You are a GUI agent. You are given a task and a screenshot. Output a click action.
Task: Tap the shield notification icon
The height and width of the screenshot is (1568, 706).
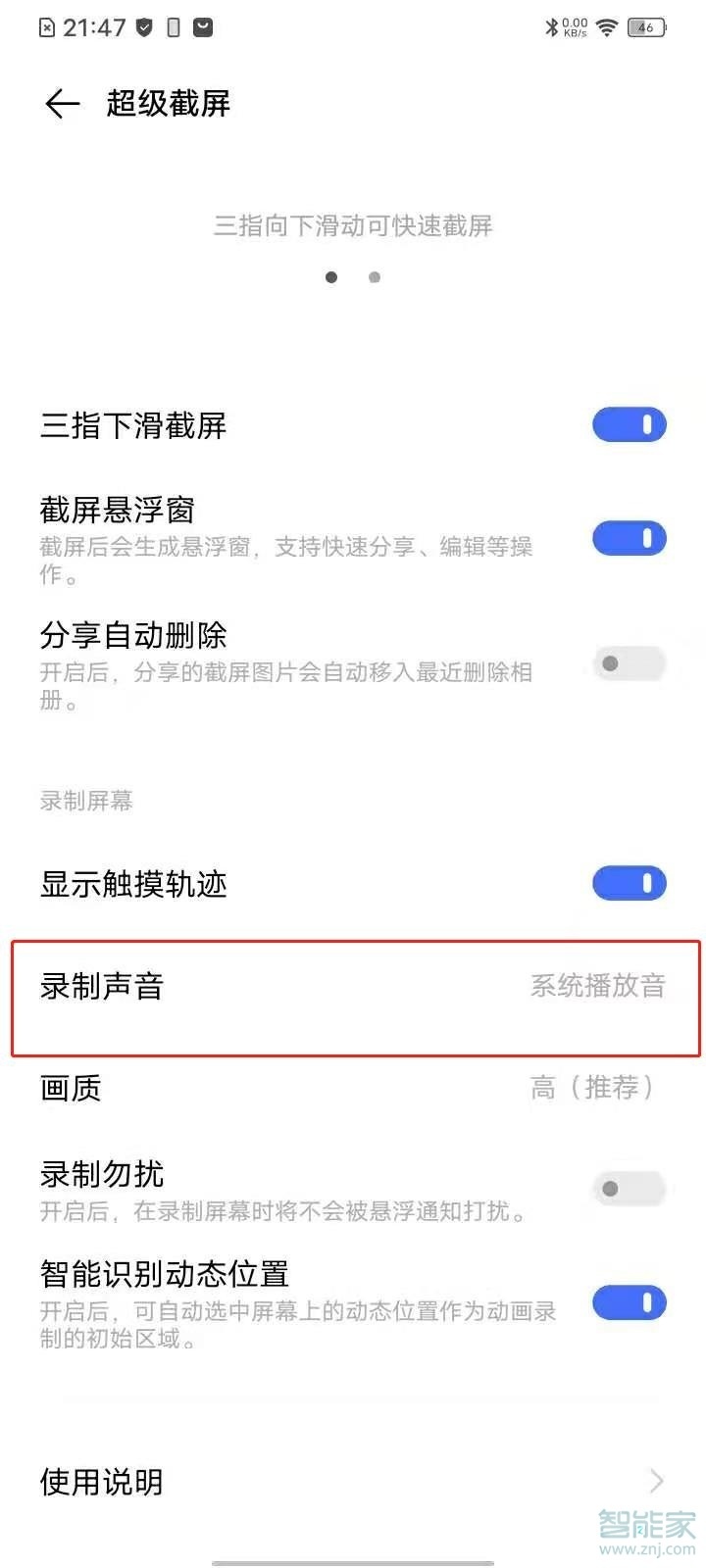(144, 26)
